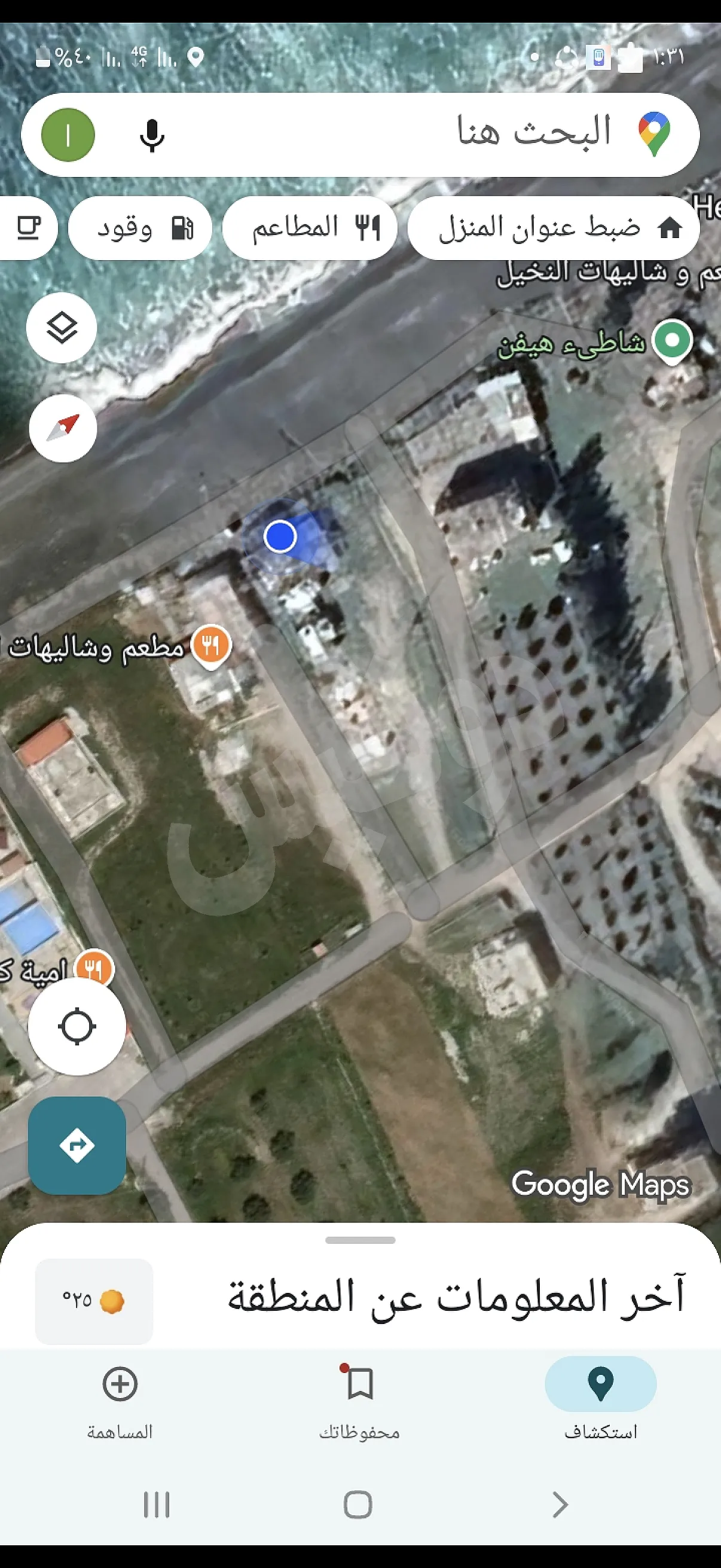Open the green account profile avatar
This screenshot has height=1568, width=721.
[x=68, y=135]
